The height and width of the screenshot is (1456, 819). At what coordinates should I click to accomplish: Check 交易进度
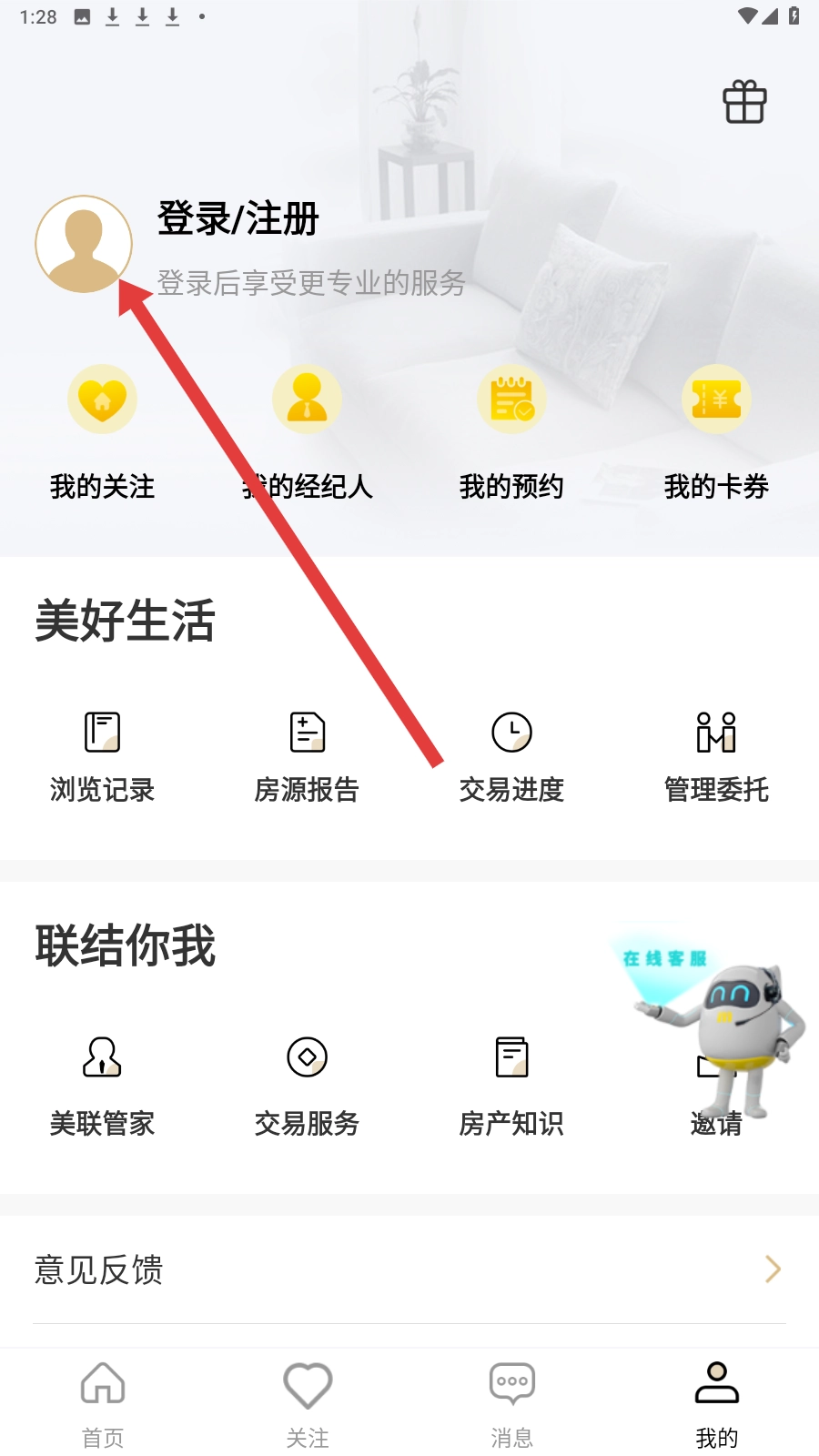tap(511, 755)
